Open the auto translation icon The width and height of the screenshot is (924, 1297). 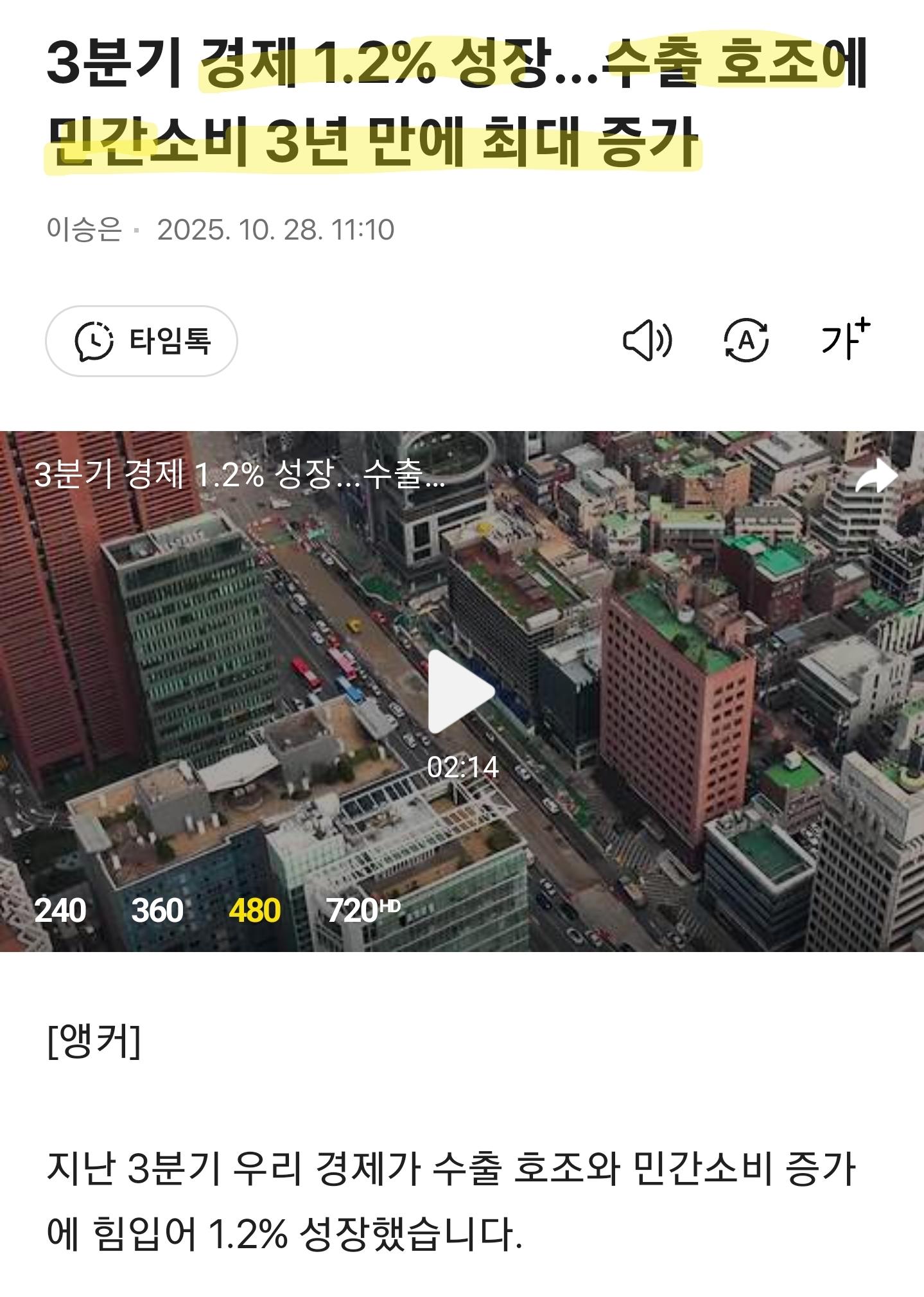coord(745,340)
